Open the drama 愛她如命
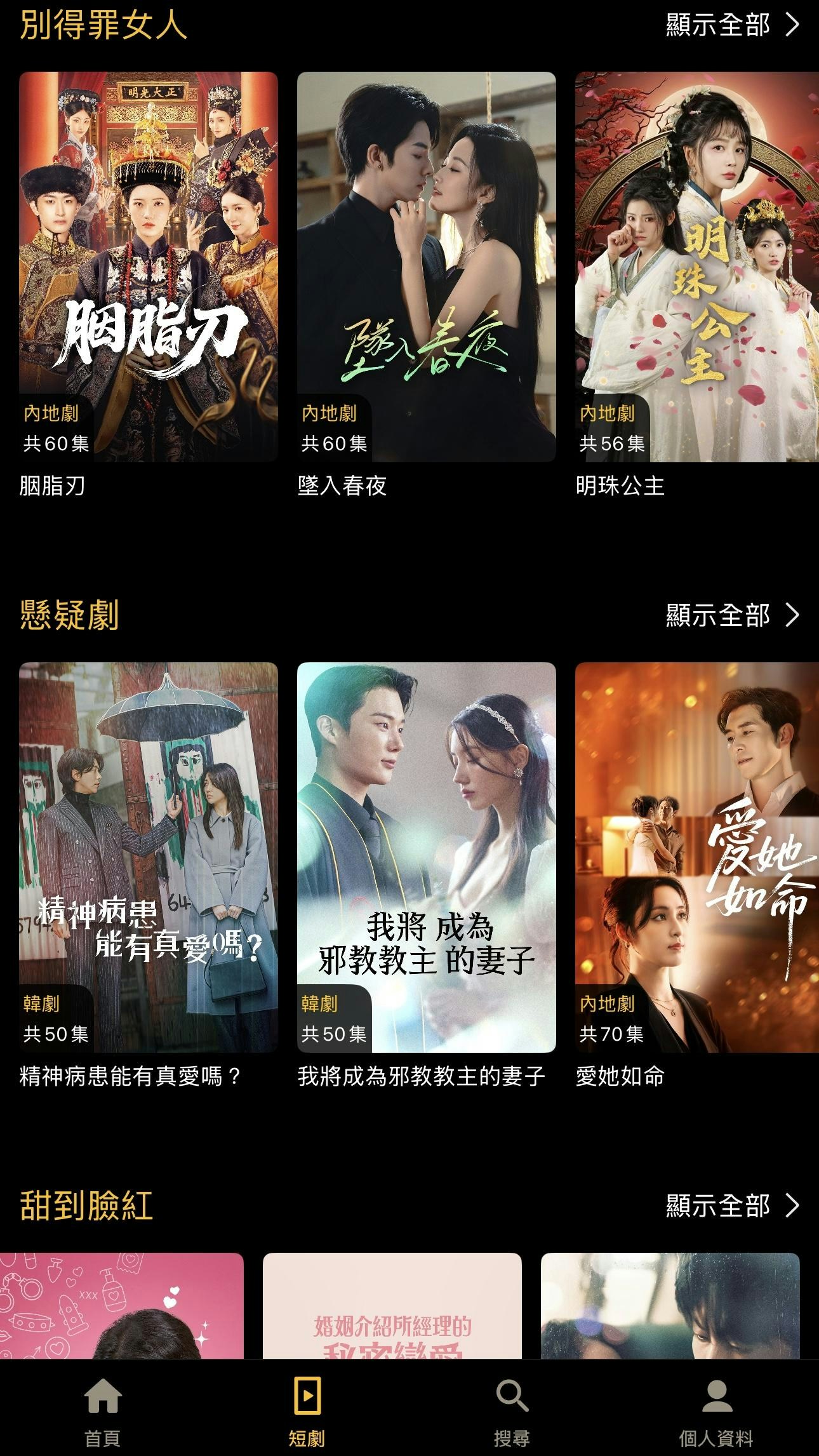The width and height of the screenshot is (819, 1456). tap(696, 857)
